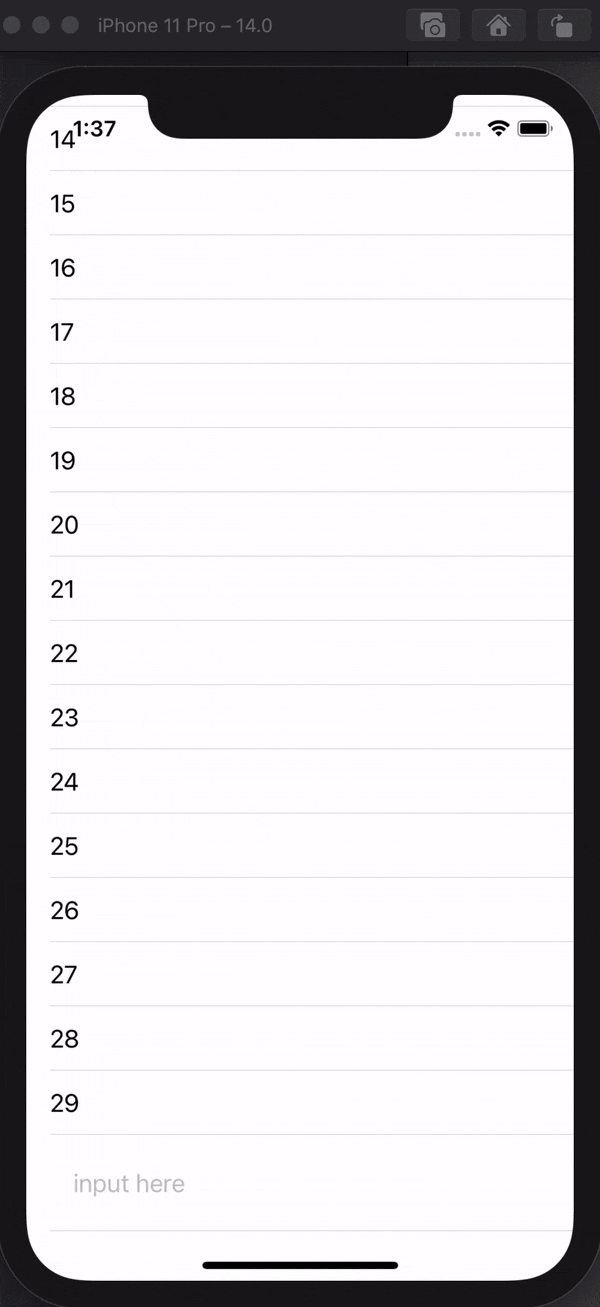The height and width of the screenshot is (1307, 600).
Task: Select list row 27
Action: [300, 974]
